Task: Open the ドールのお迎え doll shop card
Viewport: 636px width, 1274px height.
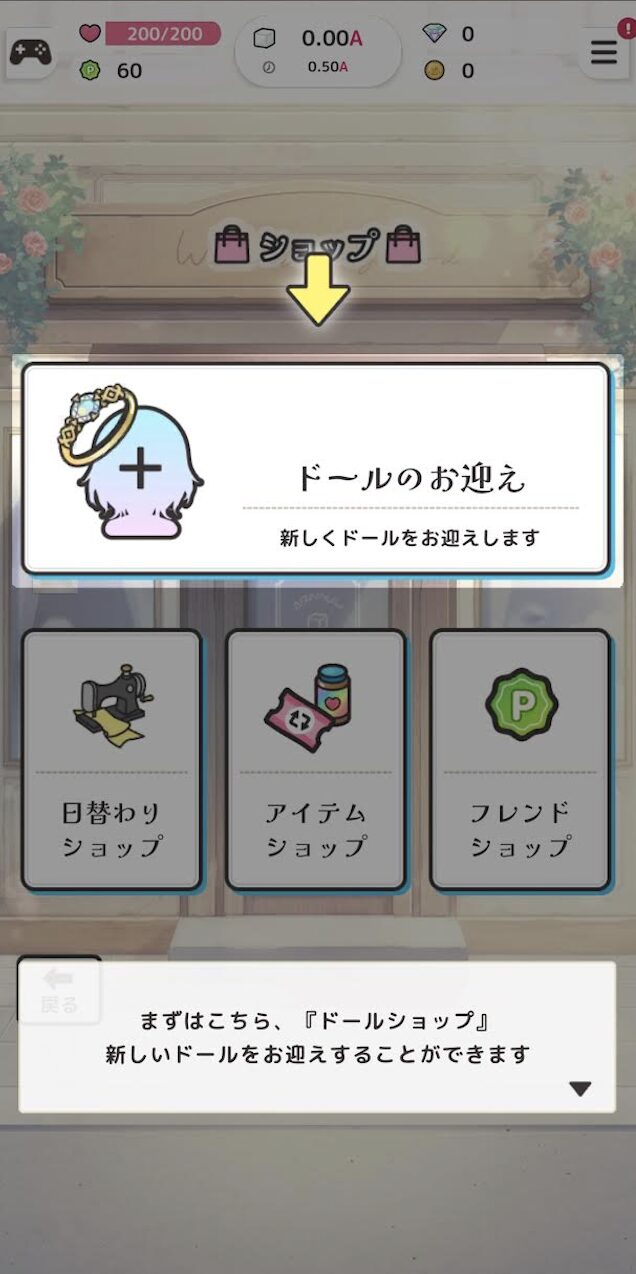Action: click(x=316, y=469)
